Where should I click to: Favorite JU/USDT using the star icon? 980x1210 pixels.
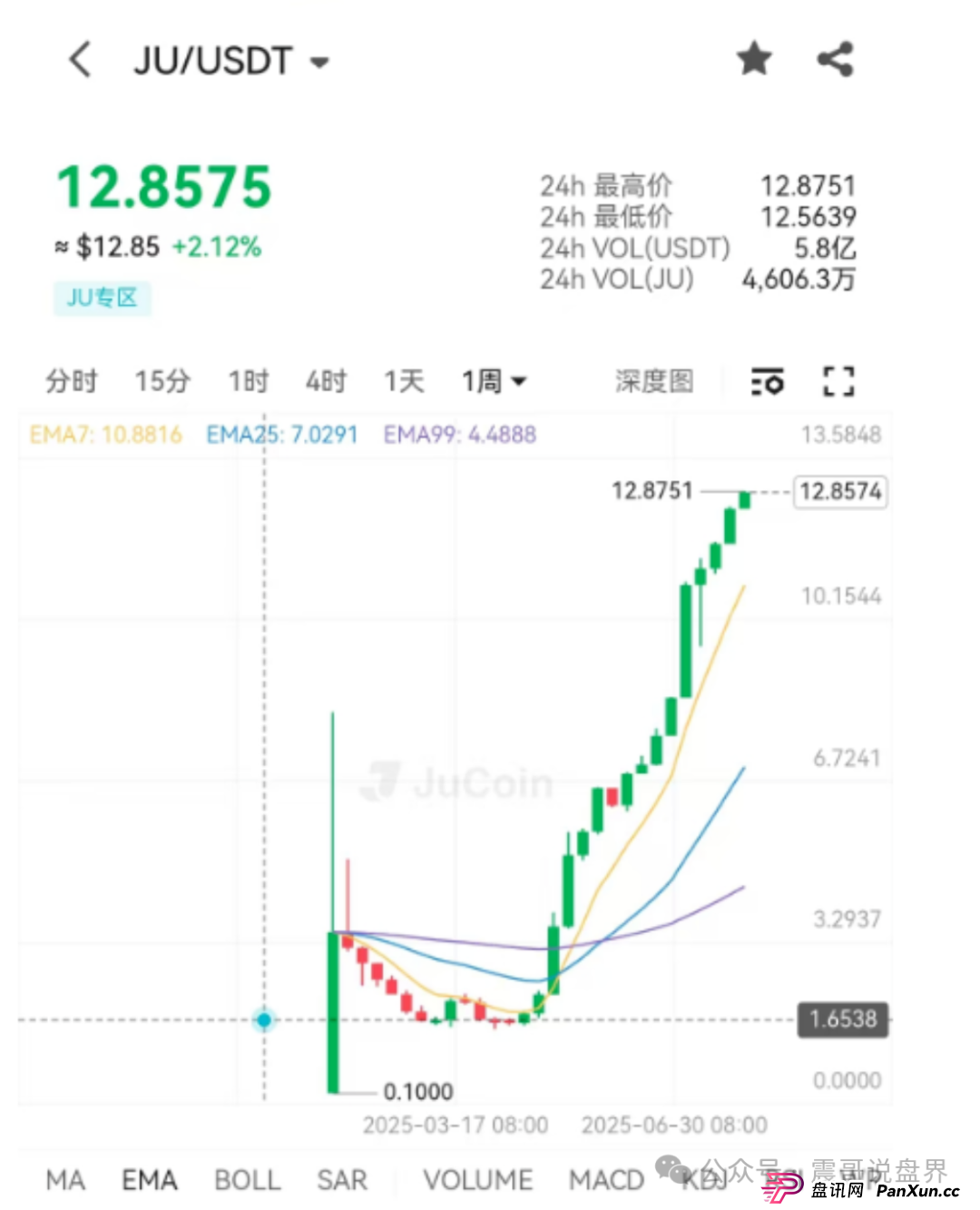coord(754,57)
